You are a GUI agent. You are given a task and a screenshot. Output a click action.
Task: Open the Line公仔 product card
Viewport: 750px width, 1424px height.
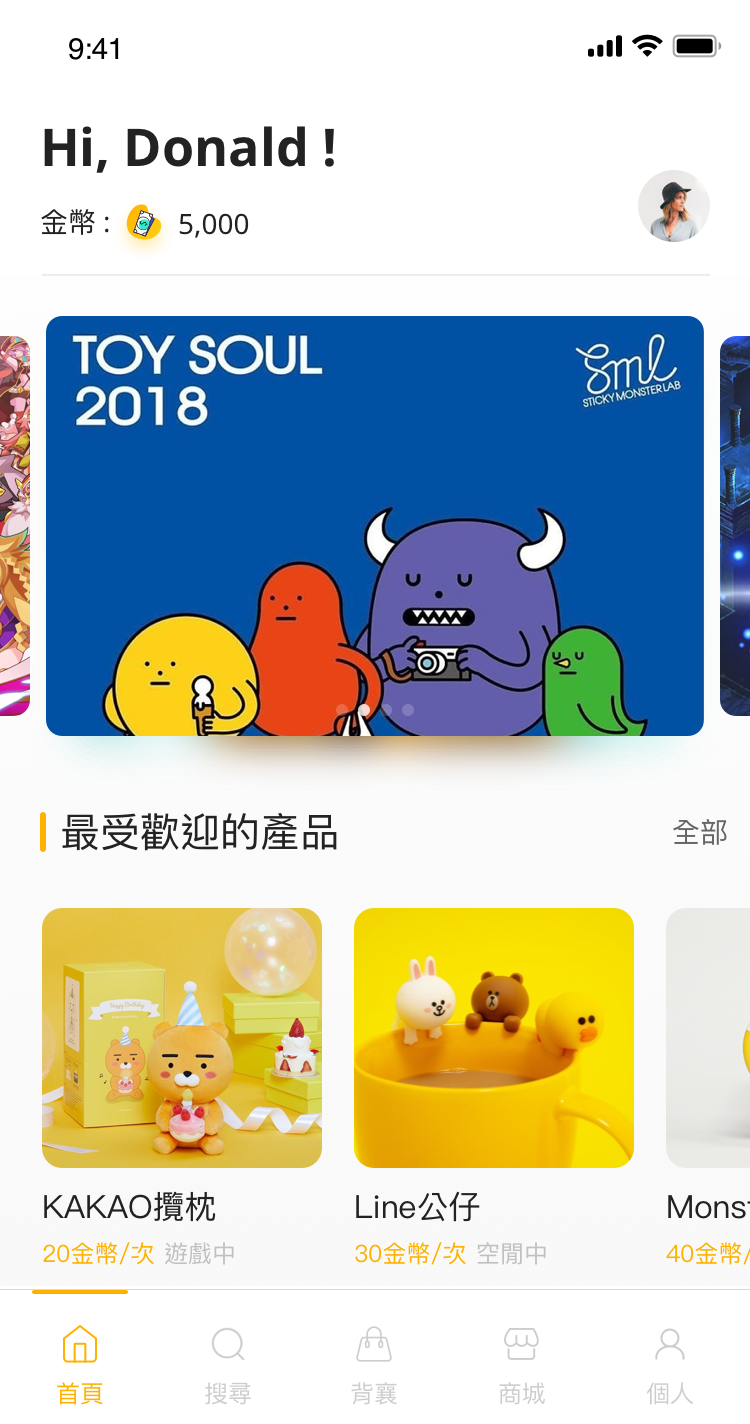click(494, 1038)
